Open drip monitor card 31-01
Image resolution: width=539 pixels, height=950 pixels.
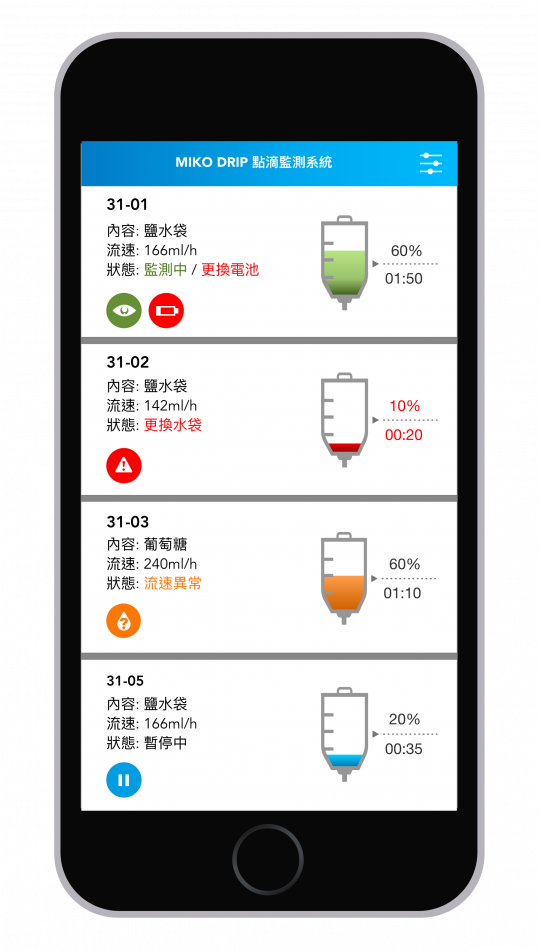[x=269, y=261]
